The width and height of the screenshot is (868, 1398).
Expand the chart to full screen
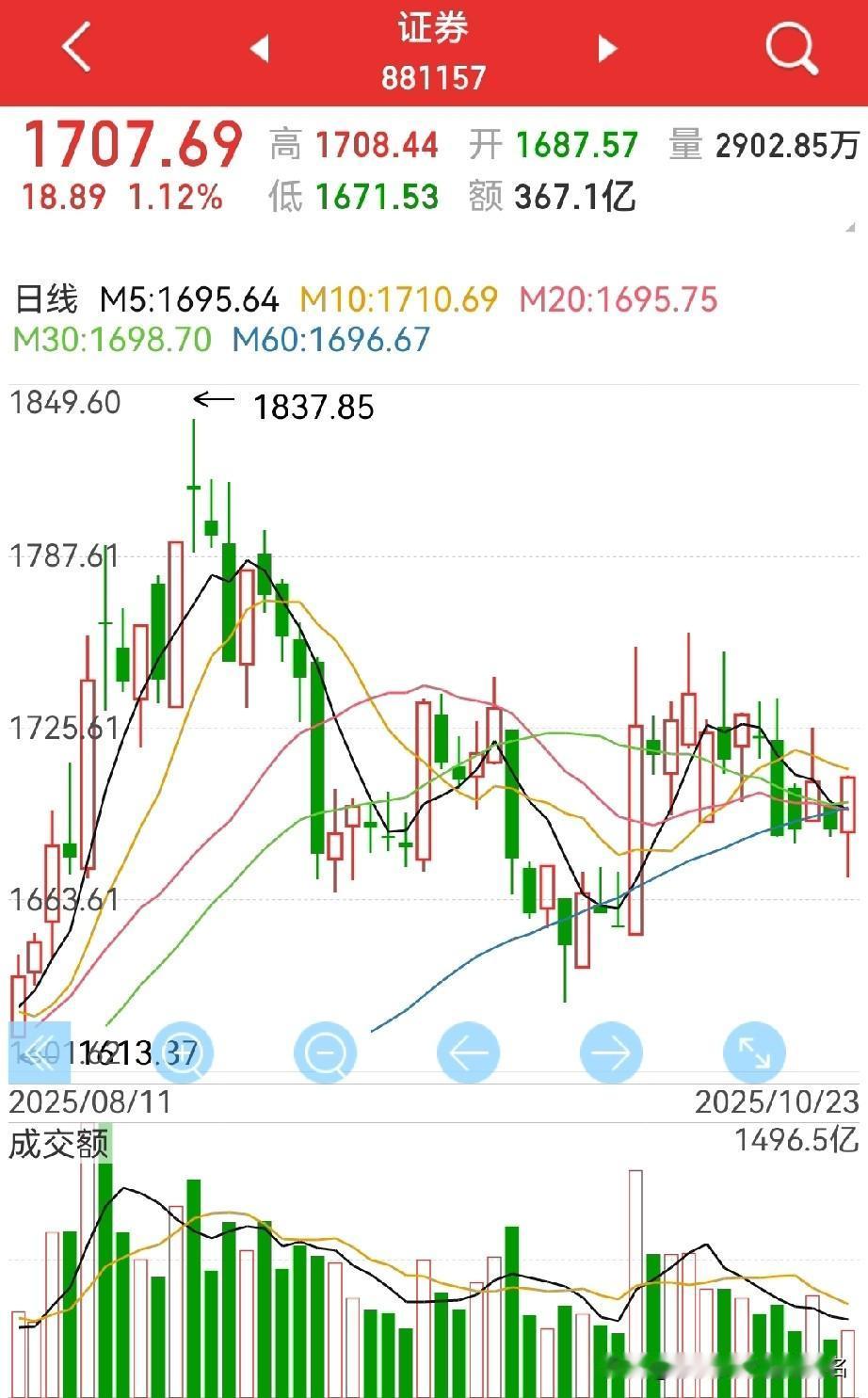pos(754,1052)
